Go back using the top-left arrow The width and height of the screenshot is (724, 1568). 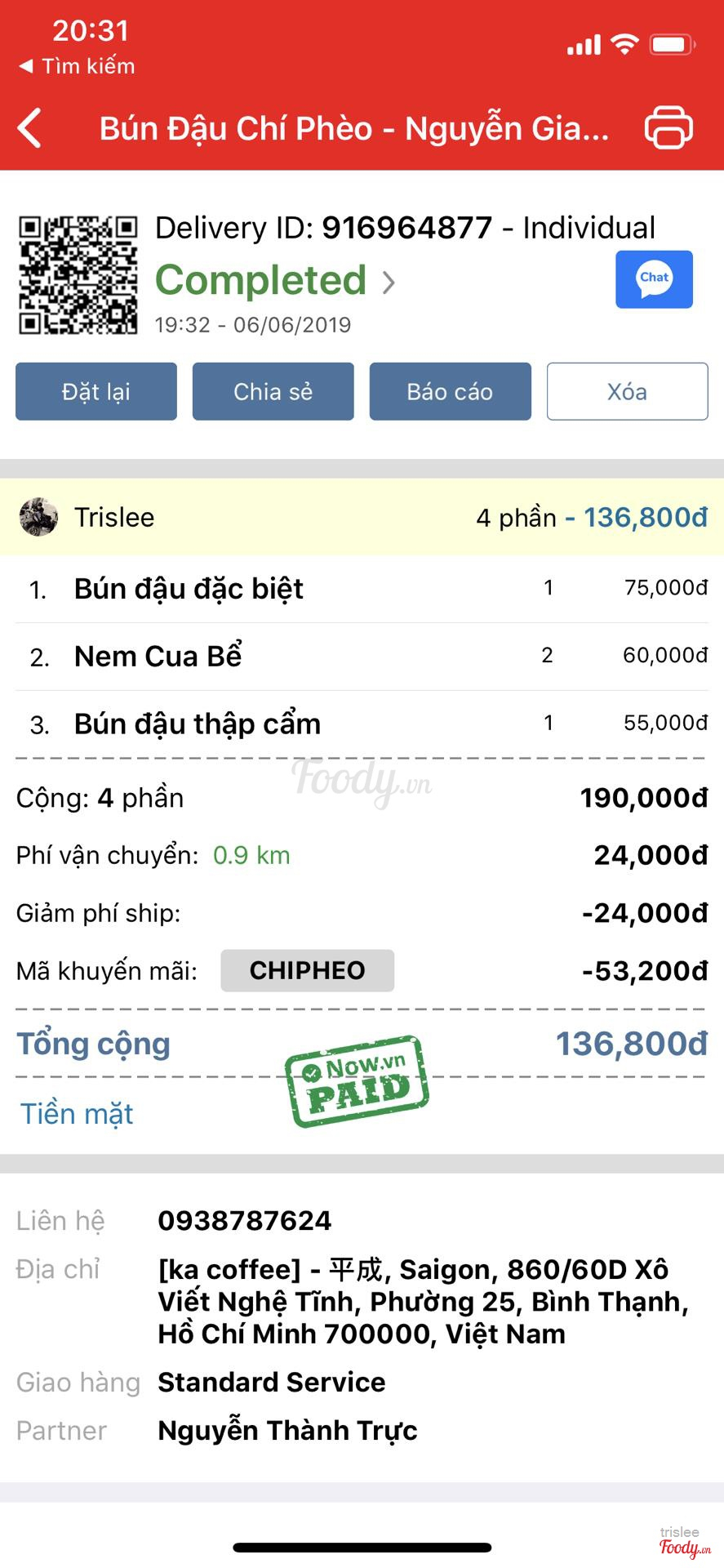30,128
